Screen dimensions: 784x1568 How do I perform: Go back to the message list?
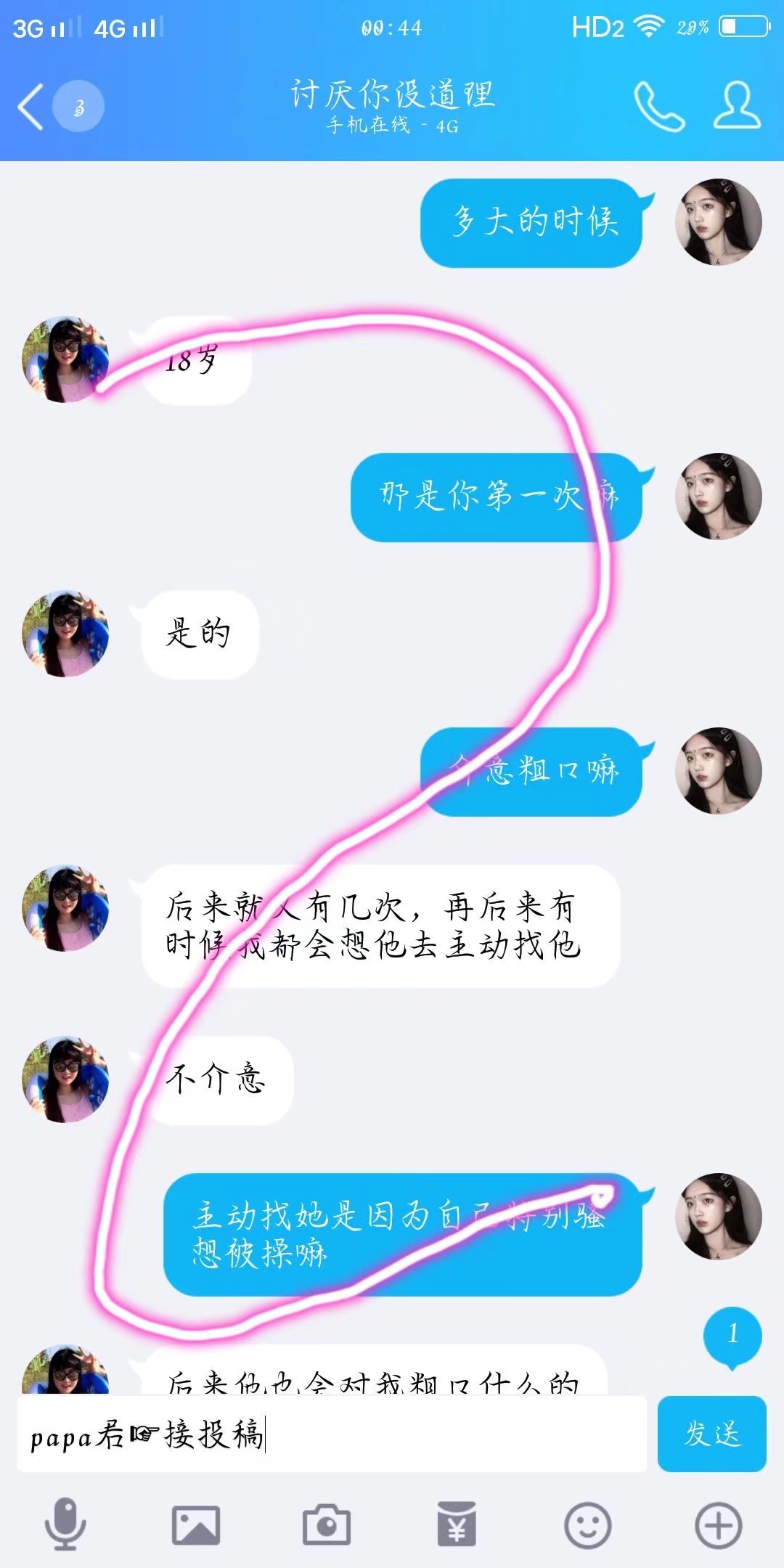point(30,107)
